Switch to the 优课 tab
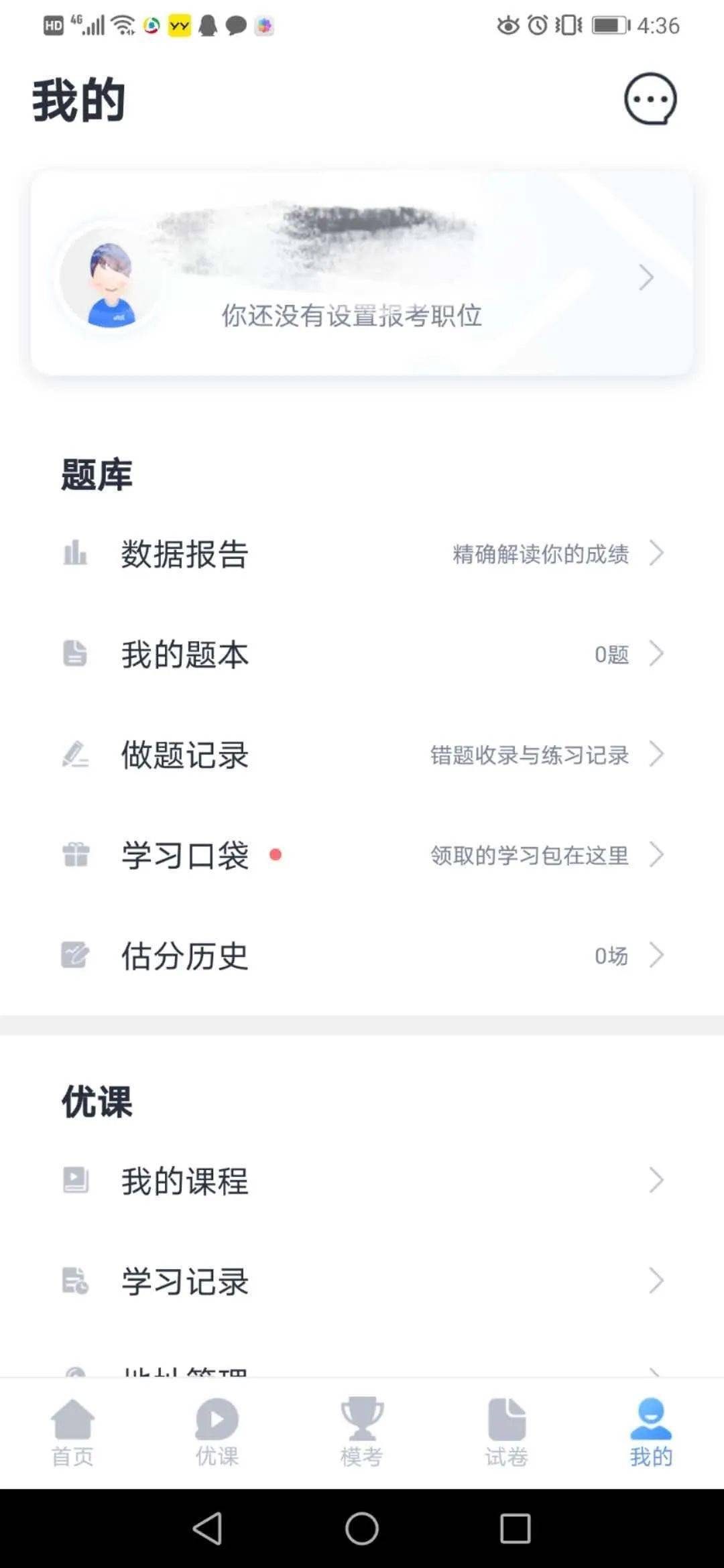The image size is (724, 1568). click(217, 1433)
